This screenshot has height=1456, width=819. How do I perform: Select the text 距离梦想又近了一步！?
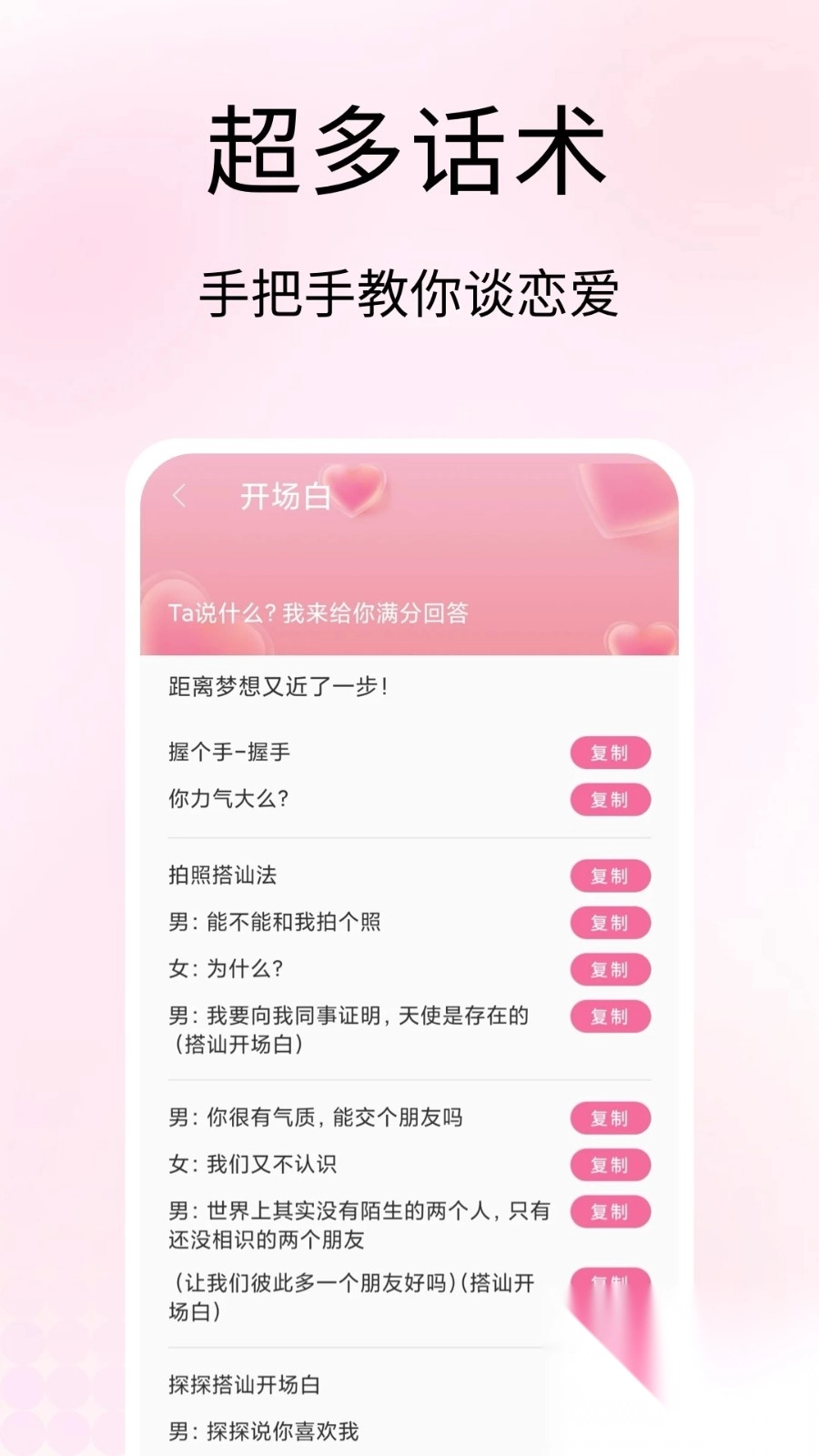coord(278,689)
